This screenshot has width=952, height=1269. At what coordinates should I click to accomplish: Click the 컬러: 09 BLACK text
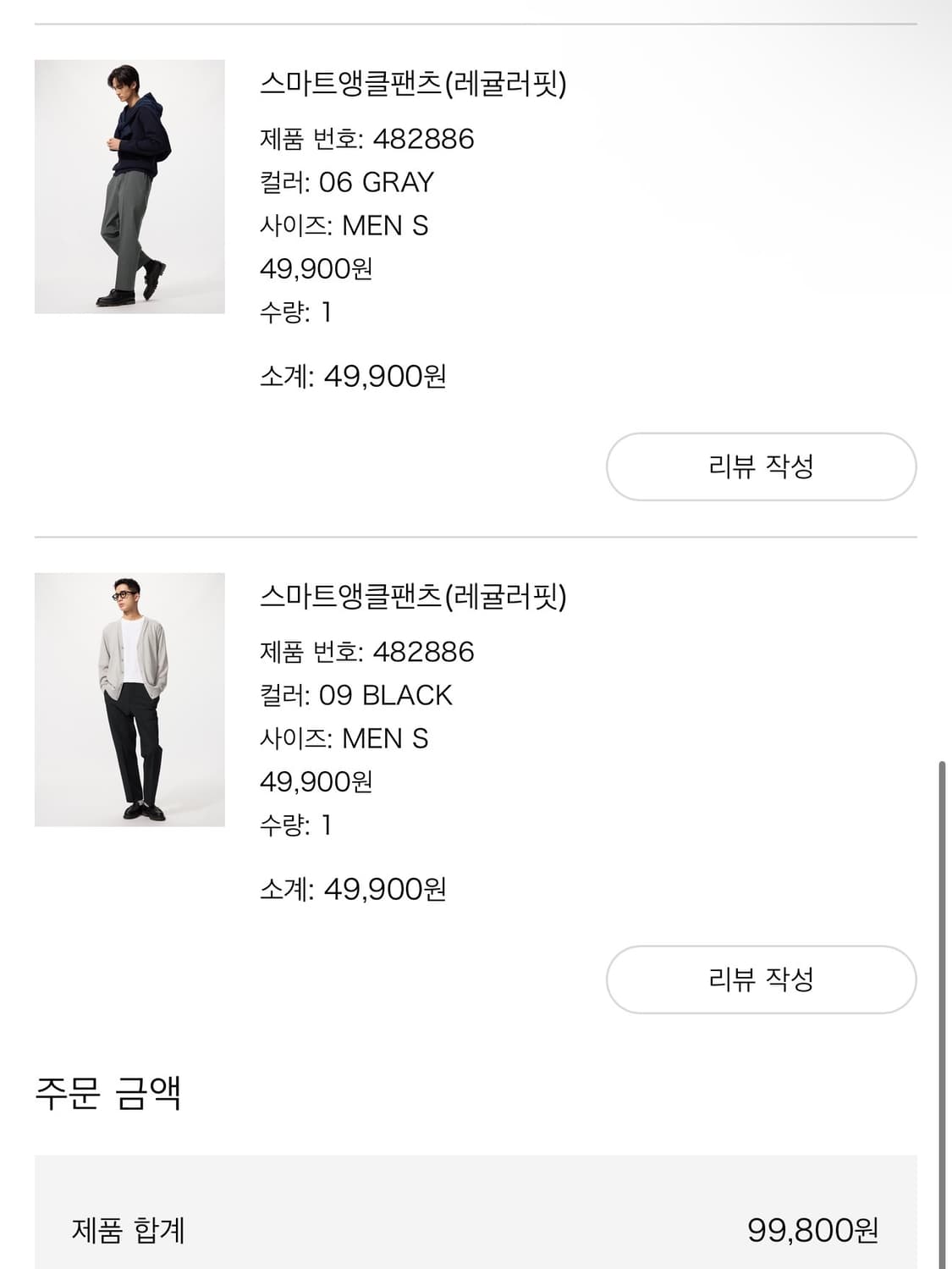click(x=355, y=695)
